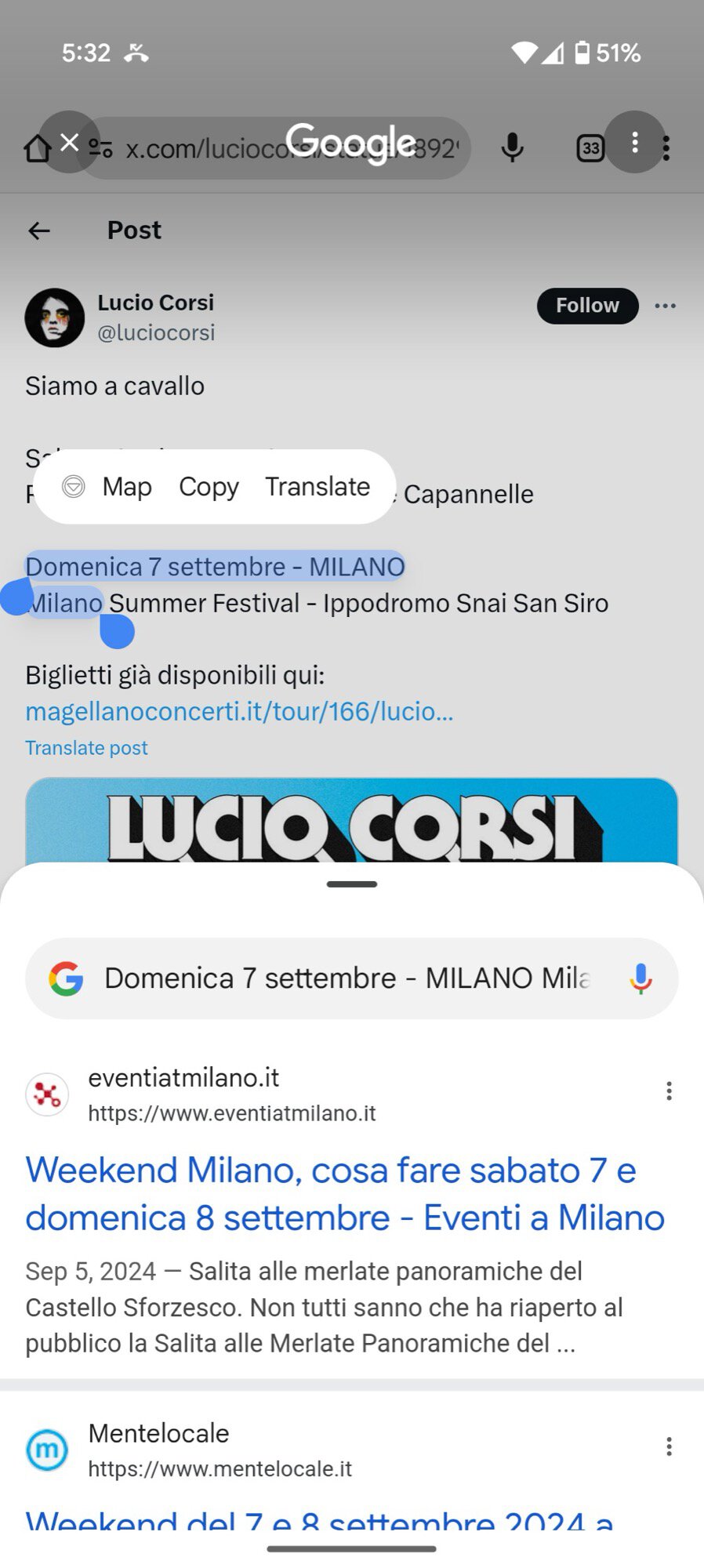704x1568 pixels.
Task: Open Lucio Corsi's profile picture
Action: [54, 318]
